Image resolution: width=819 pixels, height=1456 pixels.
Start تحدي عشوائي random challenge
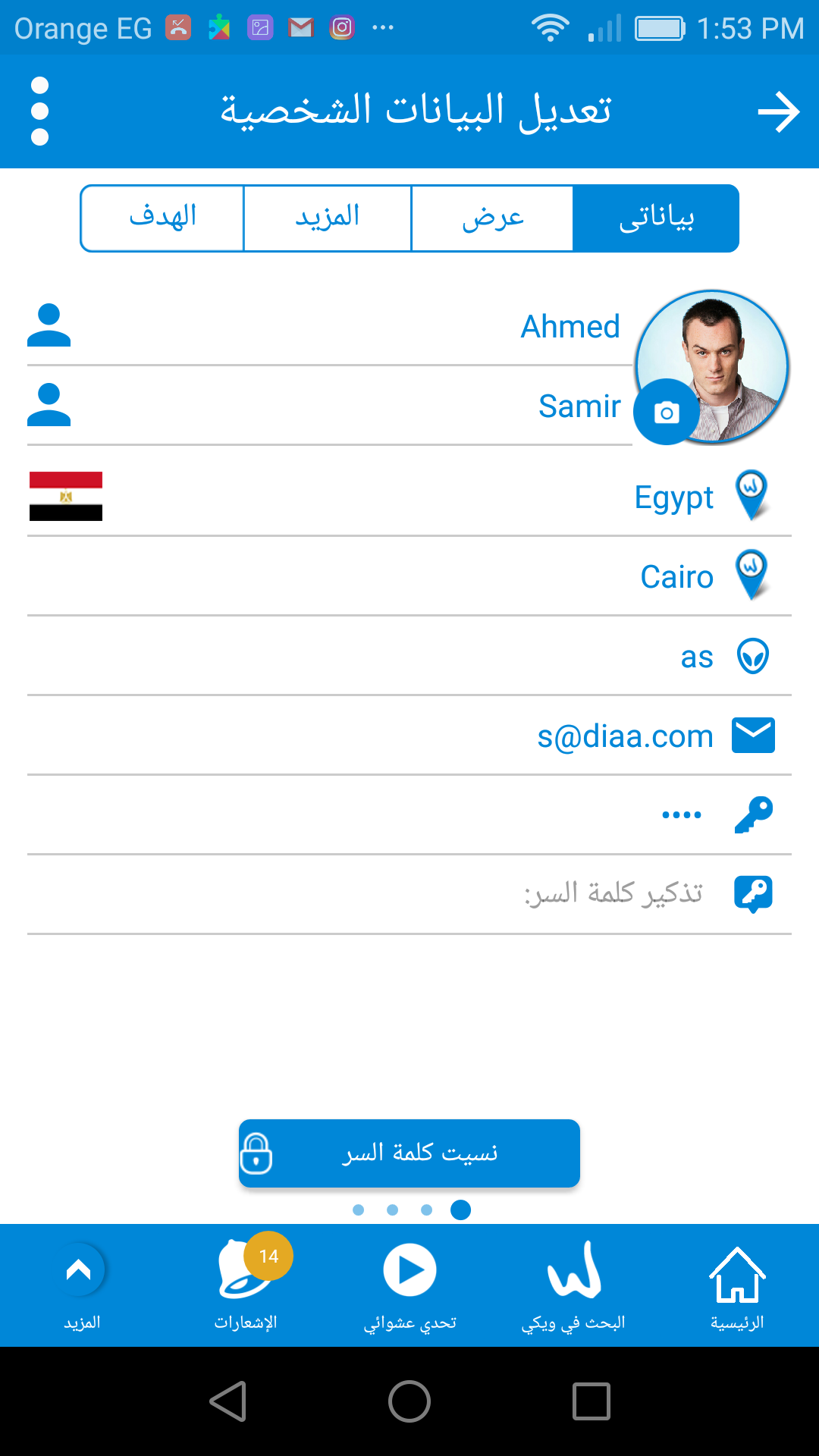[x=409, y=1285]
